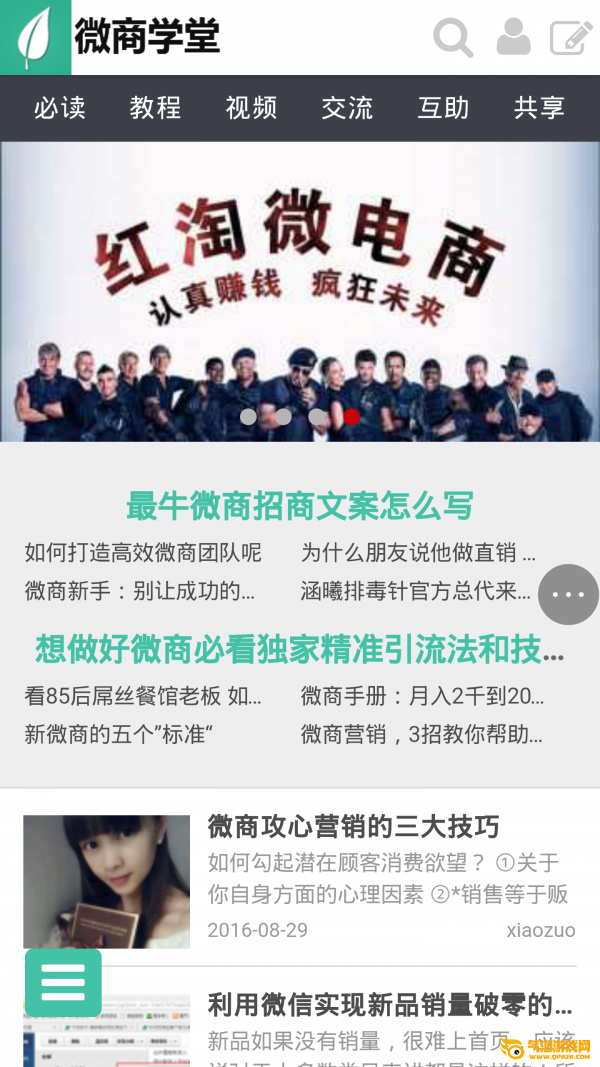The height and width of the screenshot is (1067, 600).
Task: Open link 微商营销,3招教你帮助
Action: point(421,735)
